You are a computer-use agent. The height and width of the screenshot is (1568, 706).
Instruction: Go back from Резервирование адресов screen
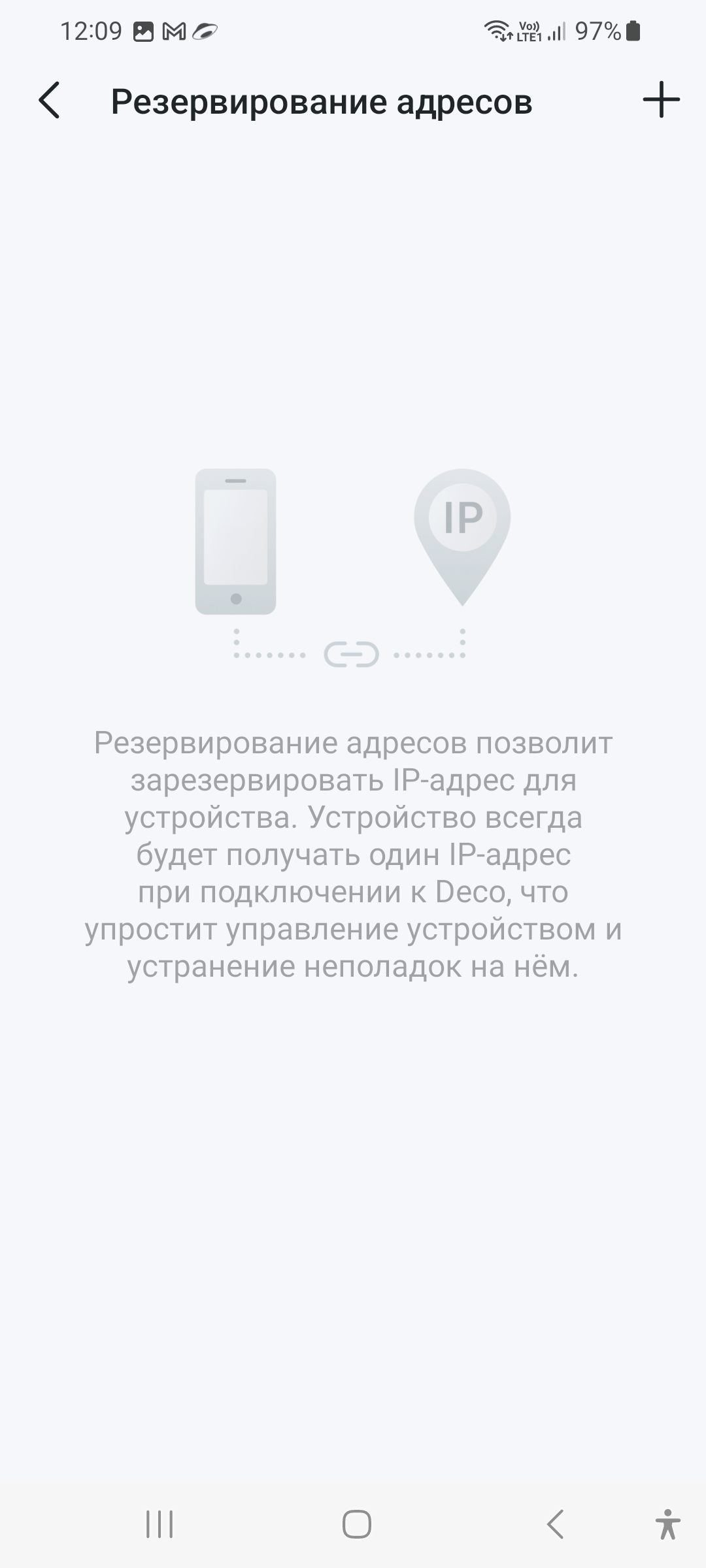50,101
